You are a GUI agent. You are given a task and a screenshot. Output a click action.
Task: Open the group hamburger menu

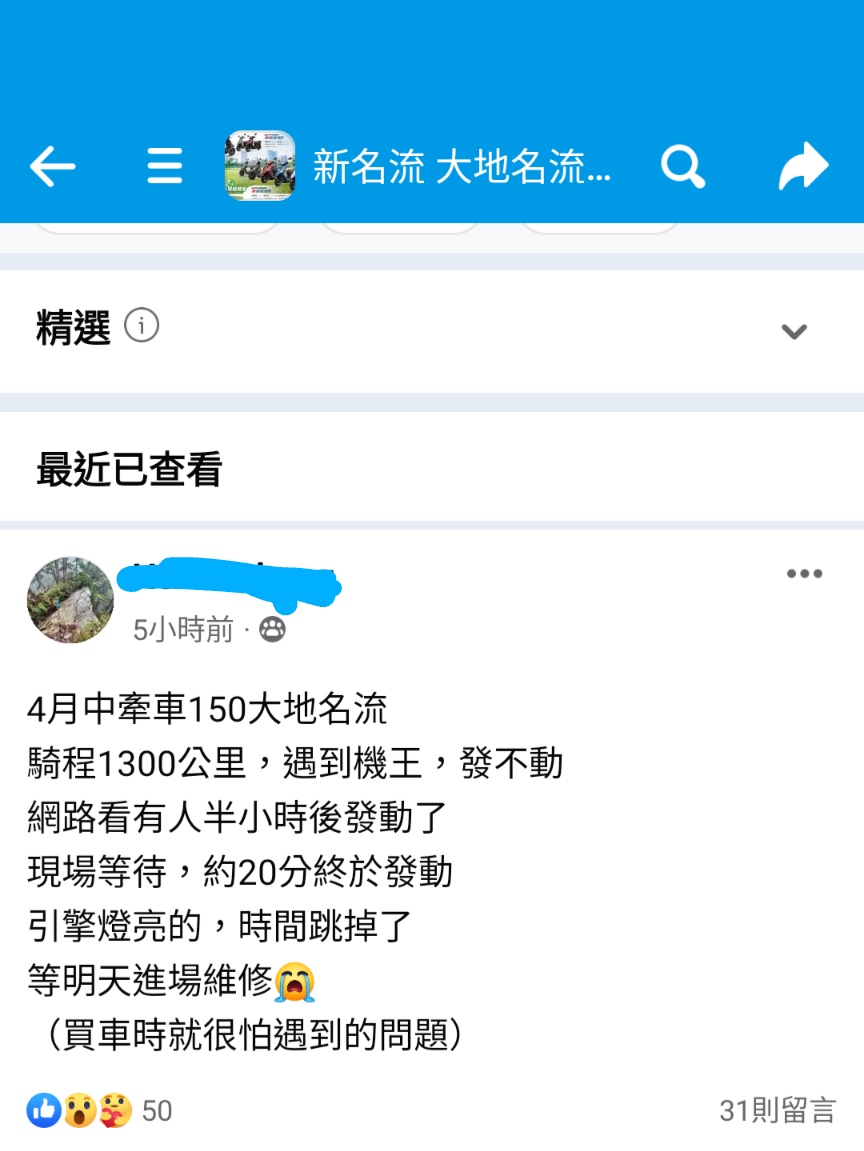165,166
